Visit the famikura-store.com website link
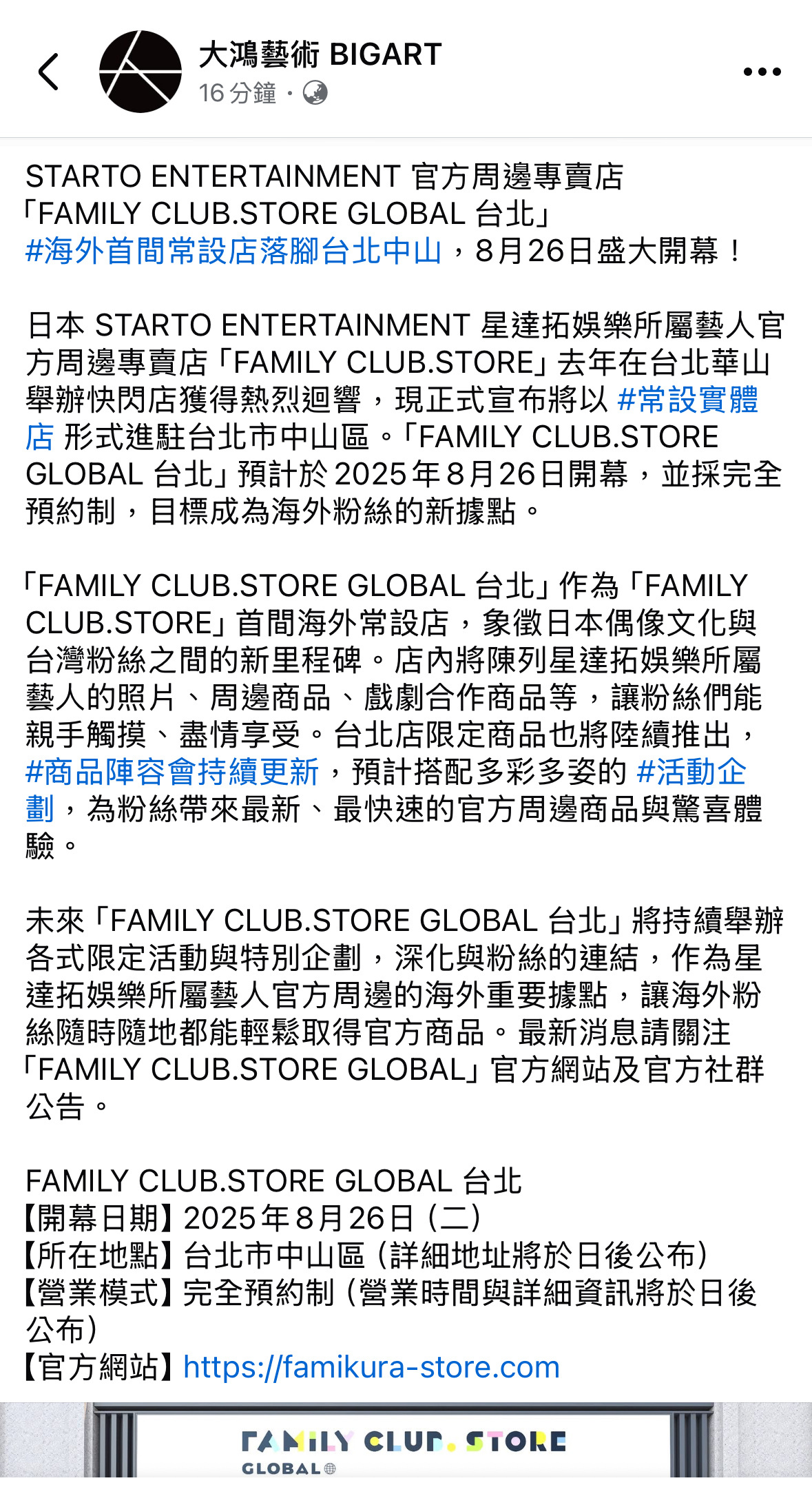Image resolution: width=812 pixels, height=1485 pixels. (371, 1367)
